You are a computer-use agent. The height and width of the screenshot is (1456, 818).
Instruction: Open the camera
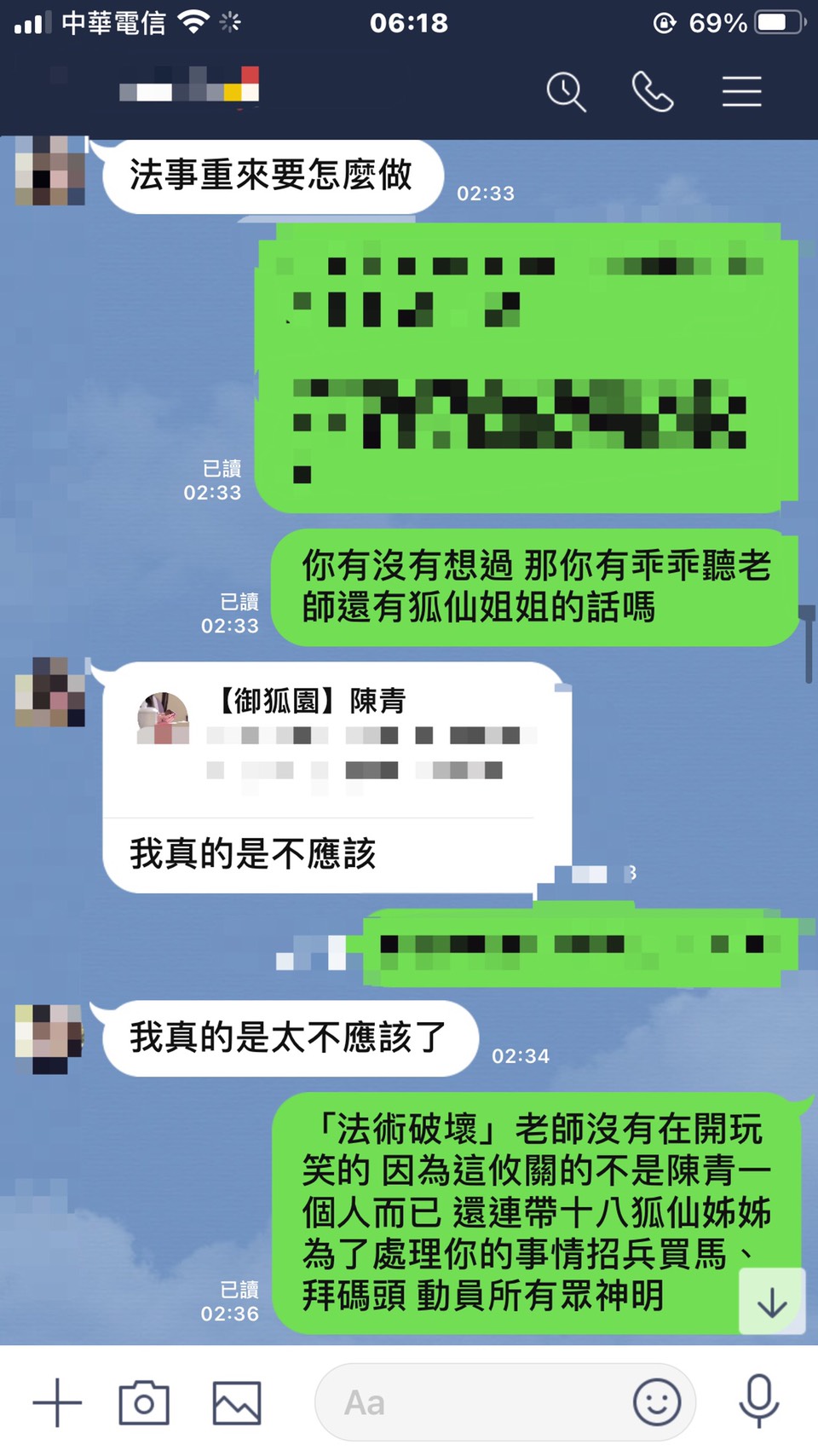coord(144,1402)
